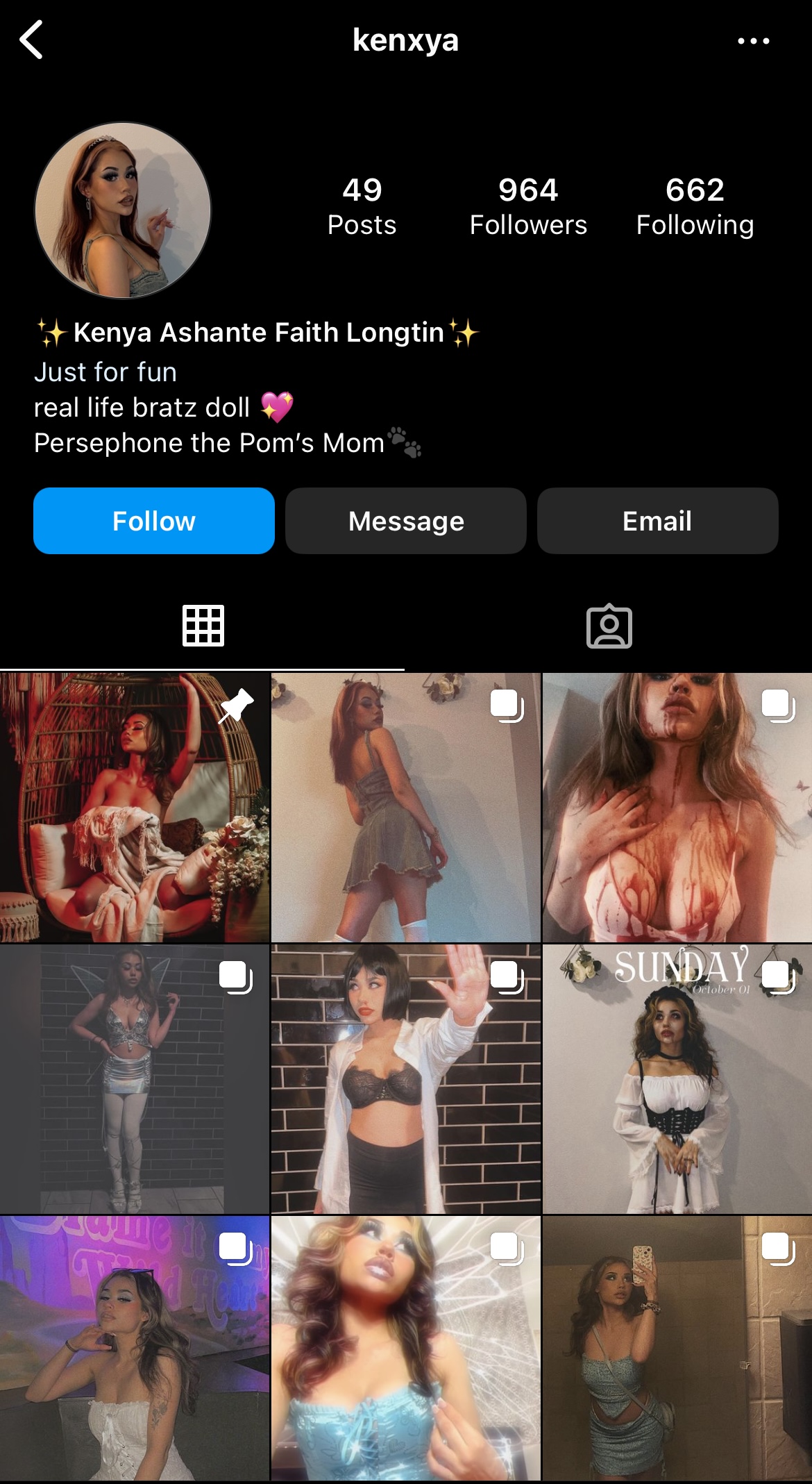Select the posts grid tab
The image size is (812, 1484).
pos(203,626)
